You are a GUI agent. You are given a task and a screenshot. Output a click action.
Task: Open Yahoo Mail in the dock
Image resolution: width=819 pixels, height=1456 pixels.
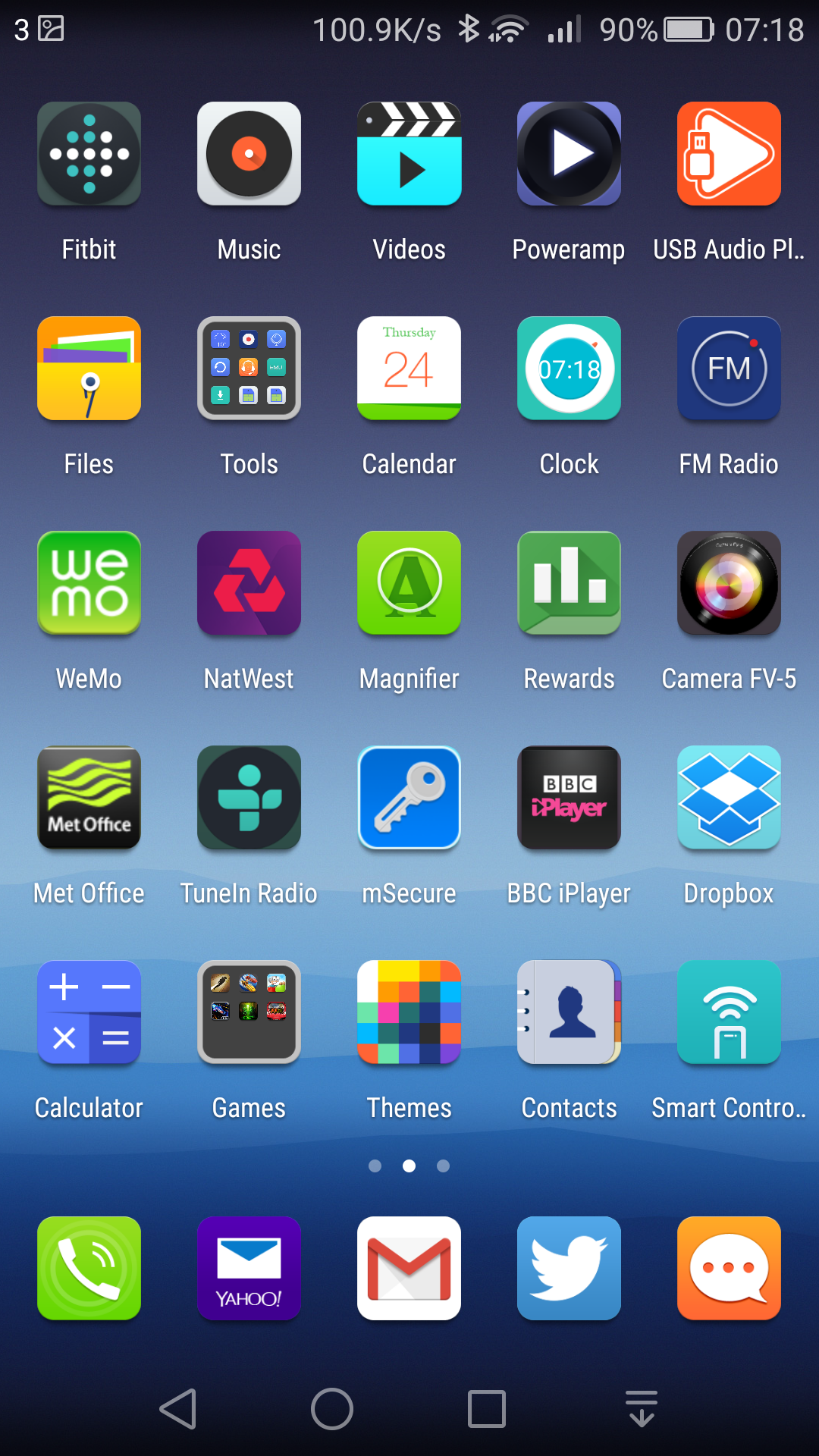(x=249, y=1269)
